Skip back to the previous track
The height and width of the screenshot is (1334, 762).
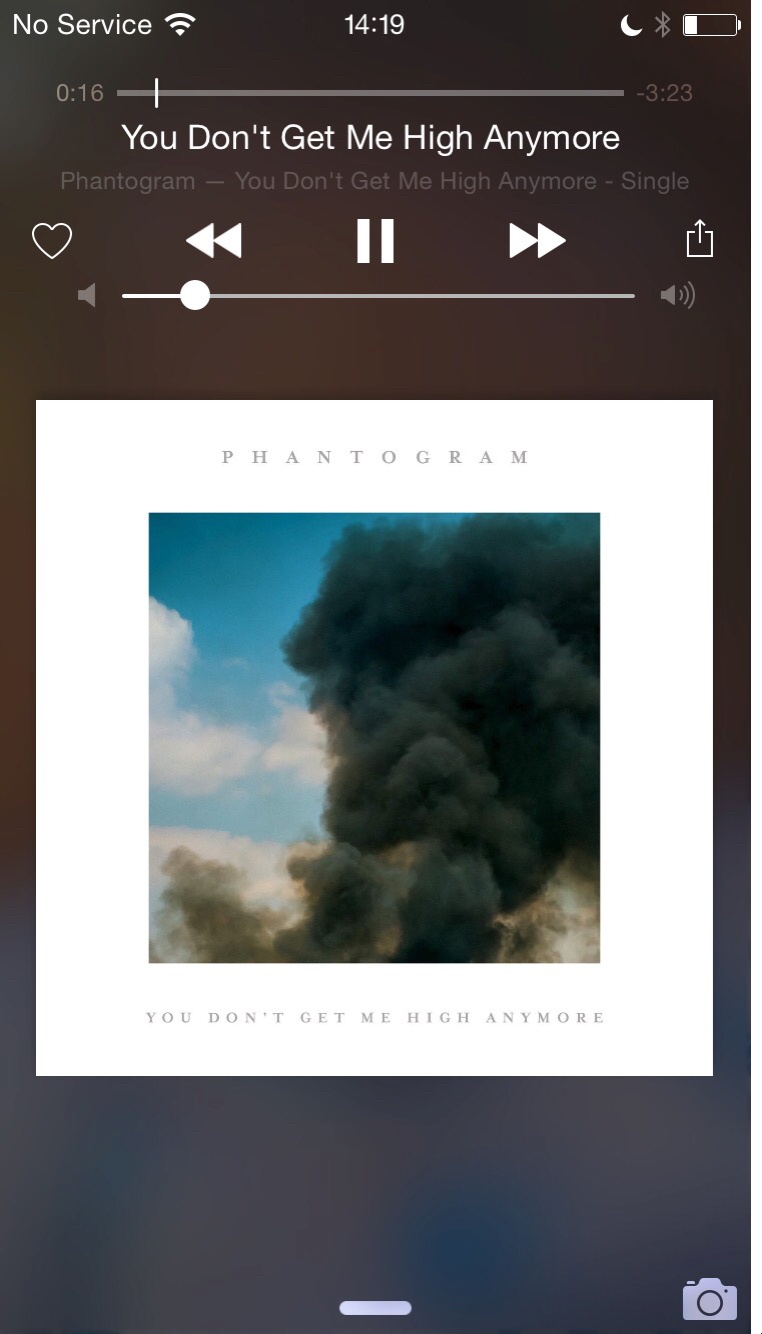pos(214,241)
